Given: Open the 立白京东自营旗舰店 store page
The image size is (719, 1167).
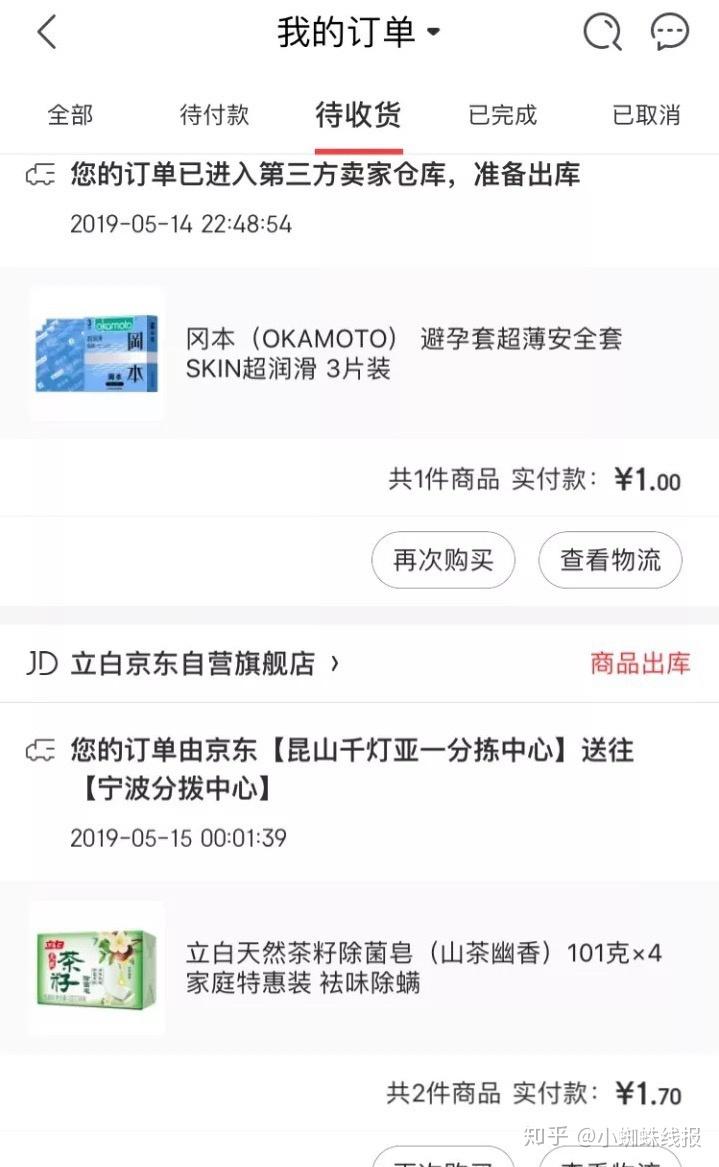Looking at the screenshot, I should click(x=192, y=663).
